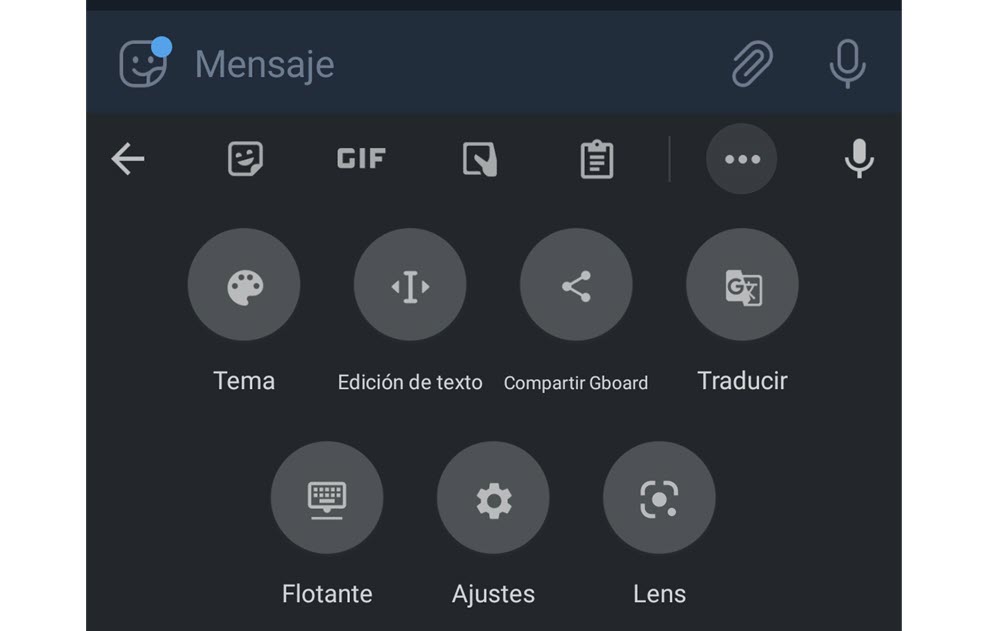Screen dimensions: 1000x631
Task: Go back with the keyboard toolbar arrow
Action: click(128, 158)
